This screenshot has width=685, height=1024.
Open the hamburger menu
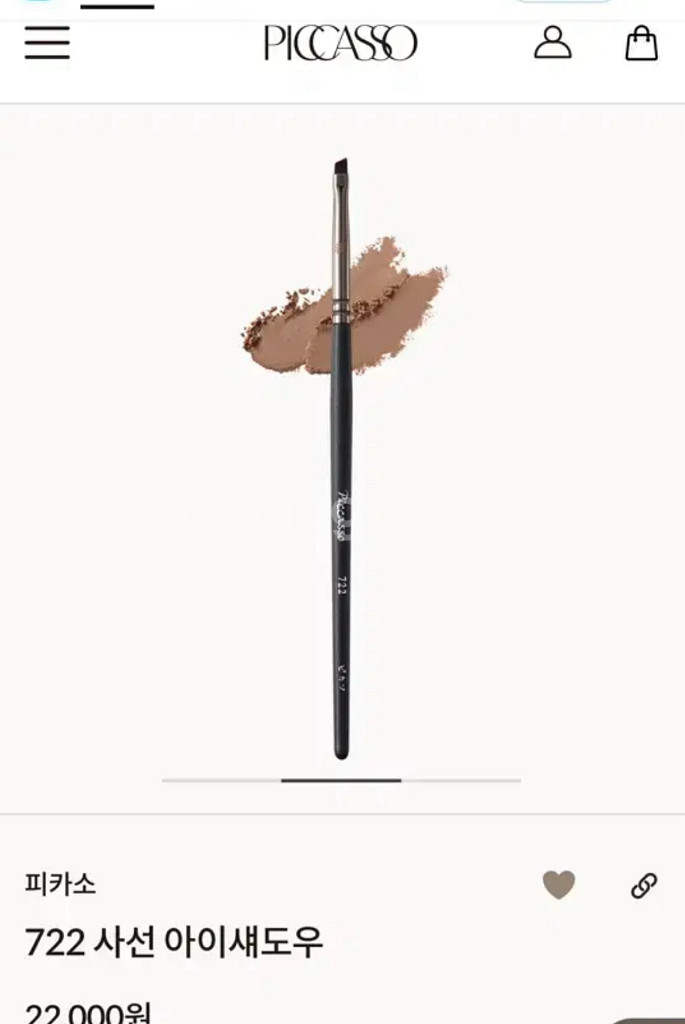tap(47, 43)
